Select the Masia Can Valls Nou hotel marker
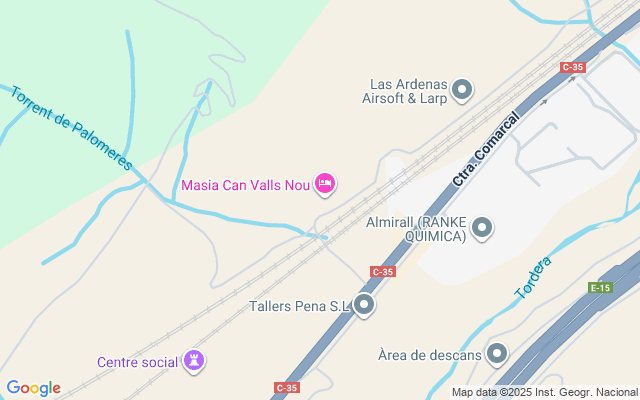The width and height of the screenshot is (640, 400). 325,184
